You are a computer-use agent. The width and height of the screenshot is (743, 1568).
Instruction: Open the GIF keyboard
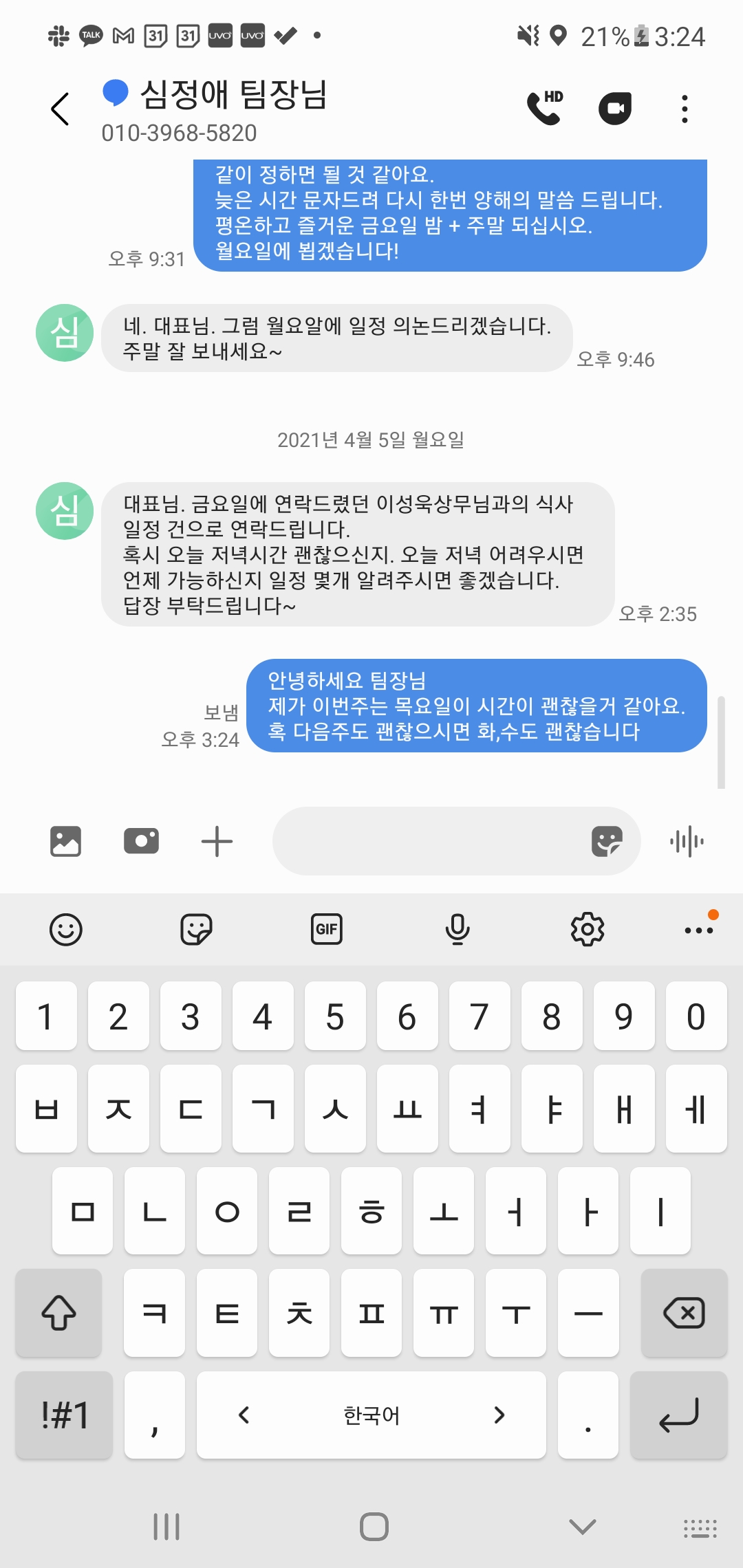click(x=326, y=930)
